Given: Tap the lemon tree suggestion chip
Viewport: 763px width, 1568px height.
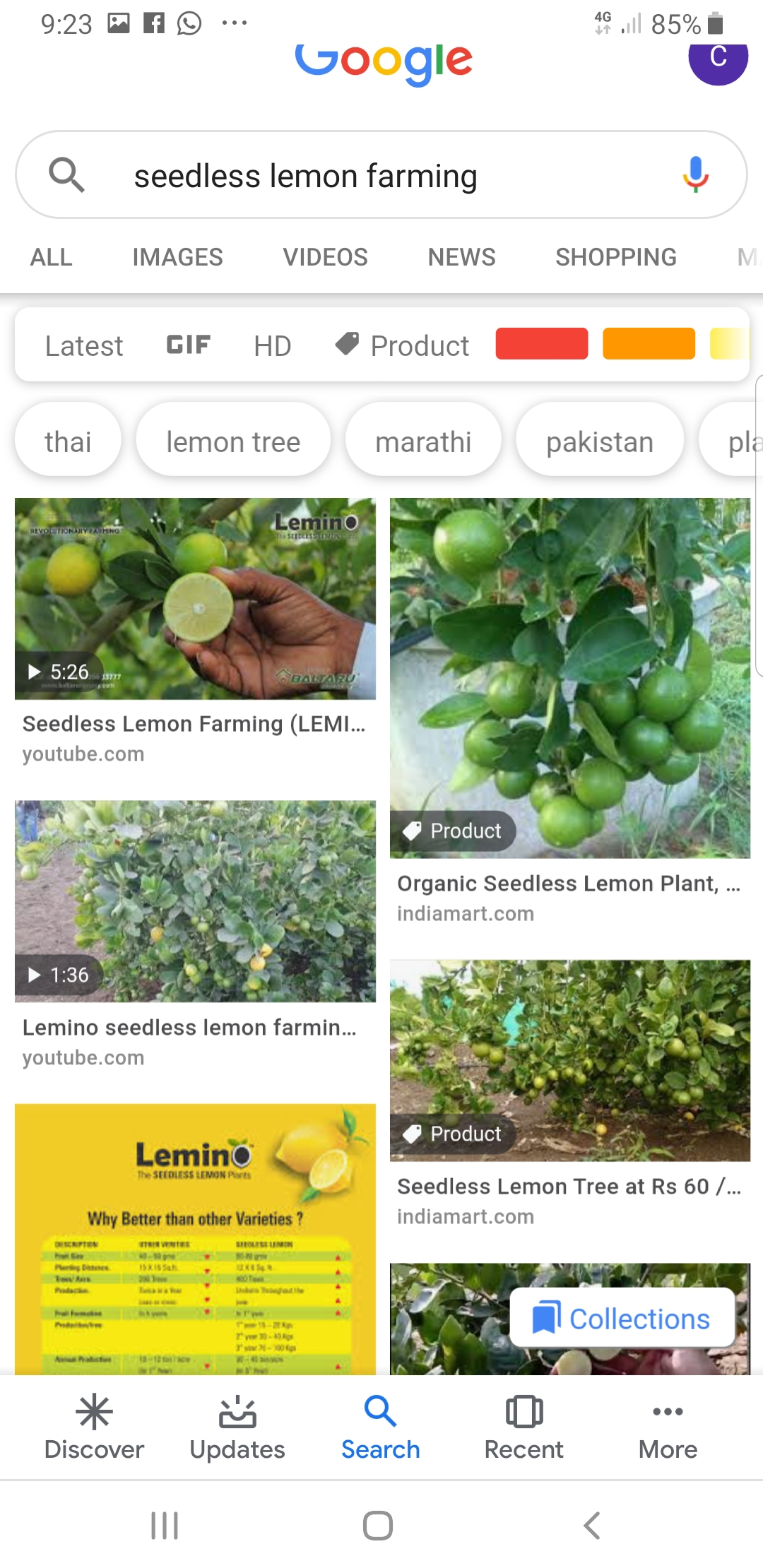Looking at the screenshot, I should [x=233, y=442].
